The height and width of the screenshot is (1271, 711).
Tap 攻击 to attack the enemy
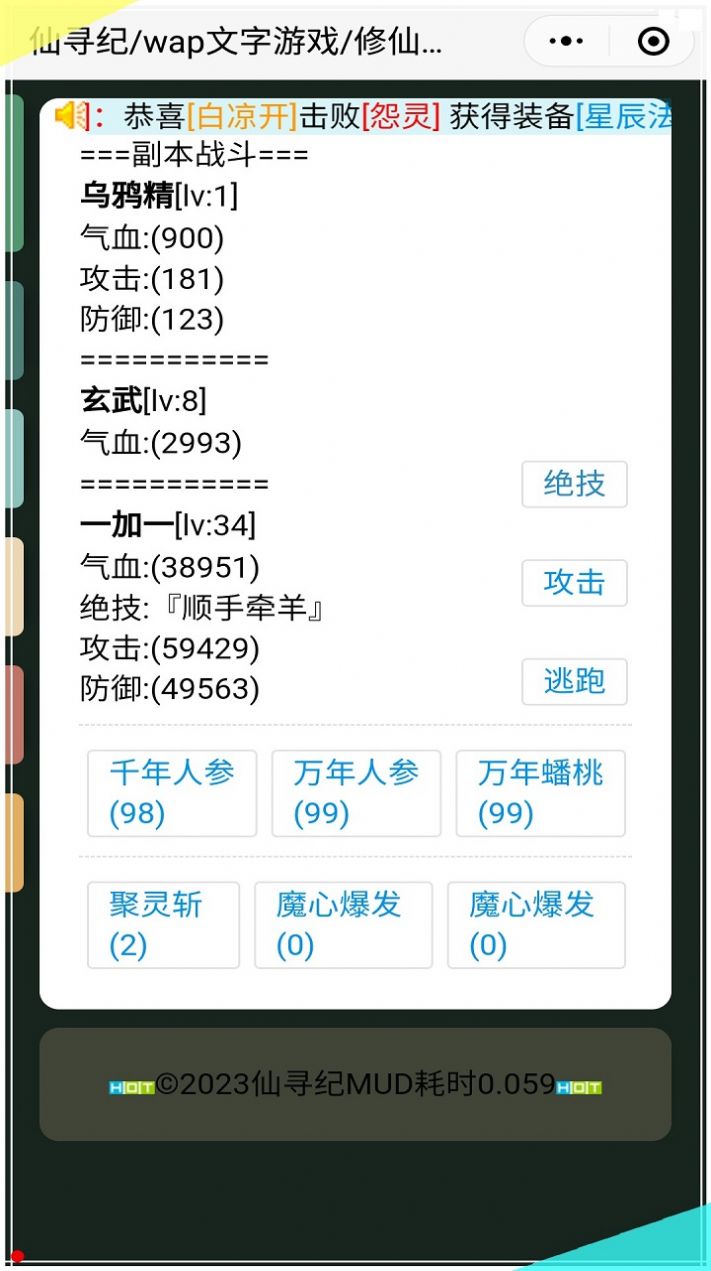click(x=574, y=582)
